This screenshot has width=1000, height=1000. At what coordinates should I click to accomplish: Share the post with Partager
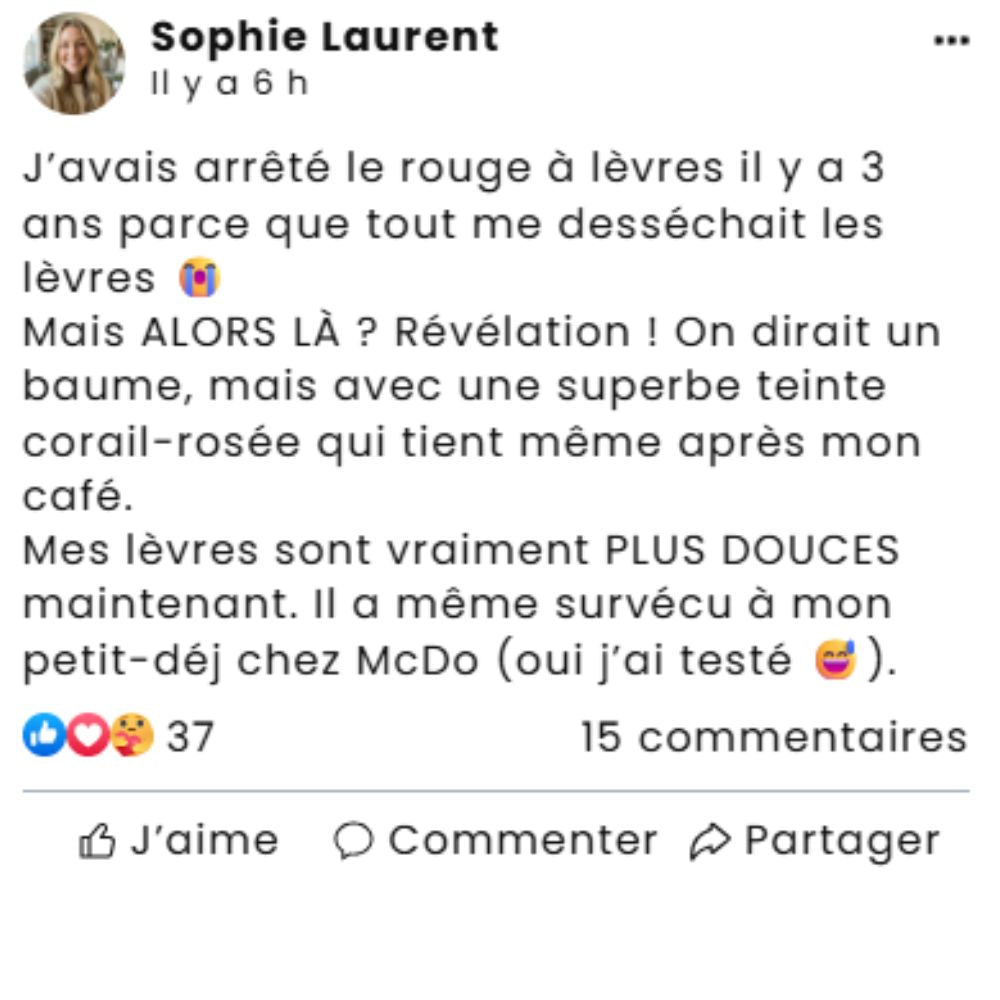815,840
